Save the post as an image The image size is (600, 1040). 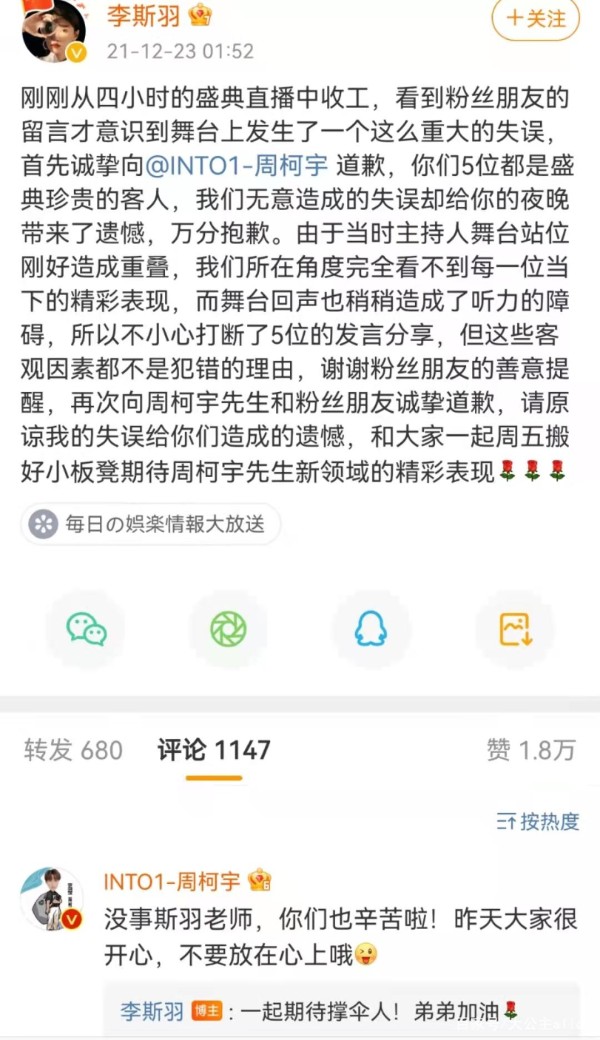tap(515, 628)
